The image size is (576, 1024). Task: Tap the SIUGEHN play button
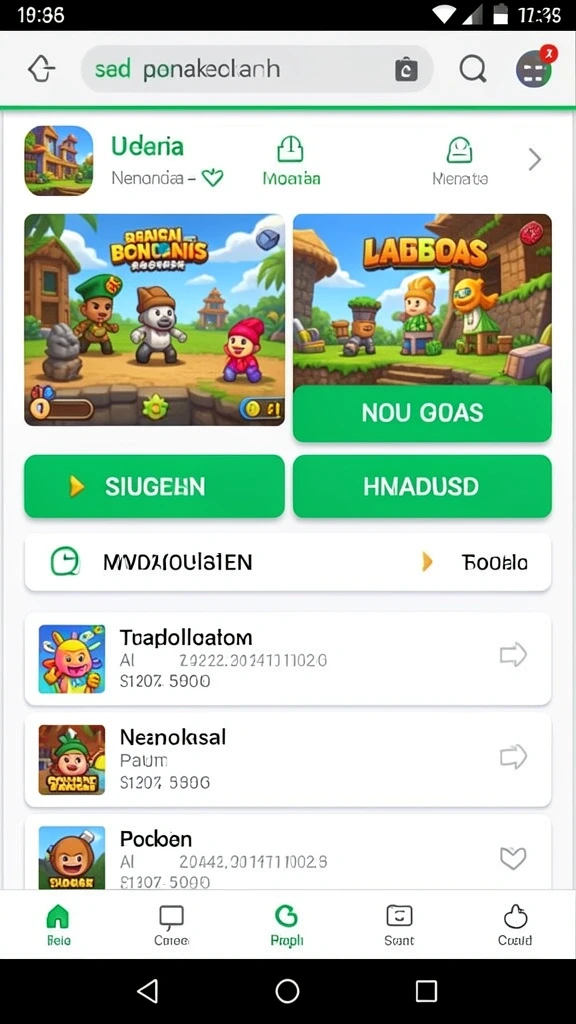click(155, 486)
